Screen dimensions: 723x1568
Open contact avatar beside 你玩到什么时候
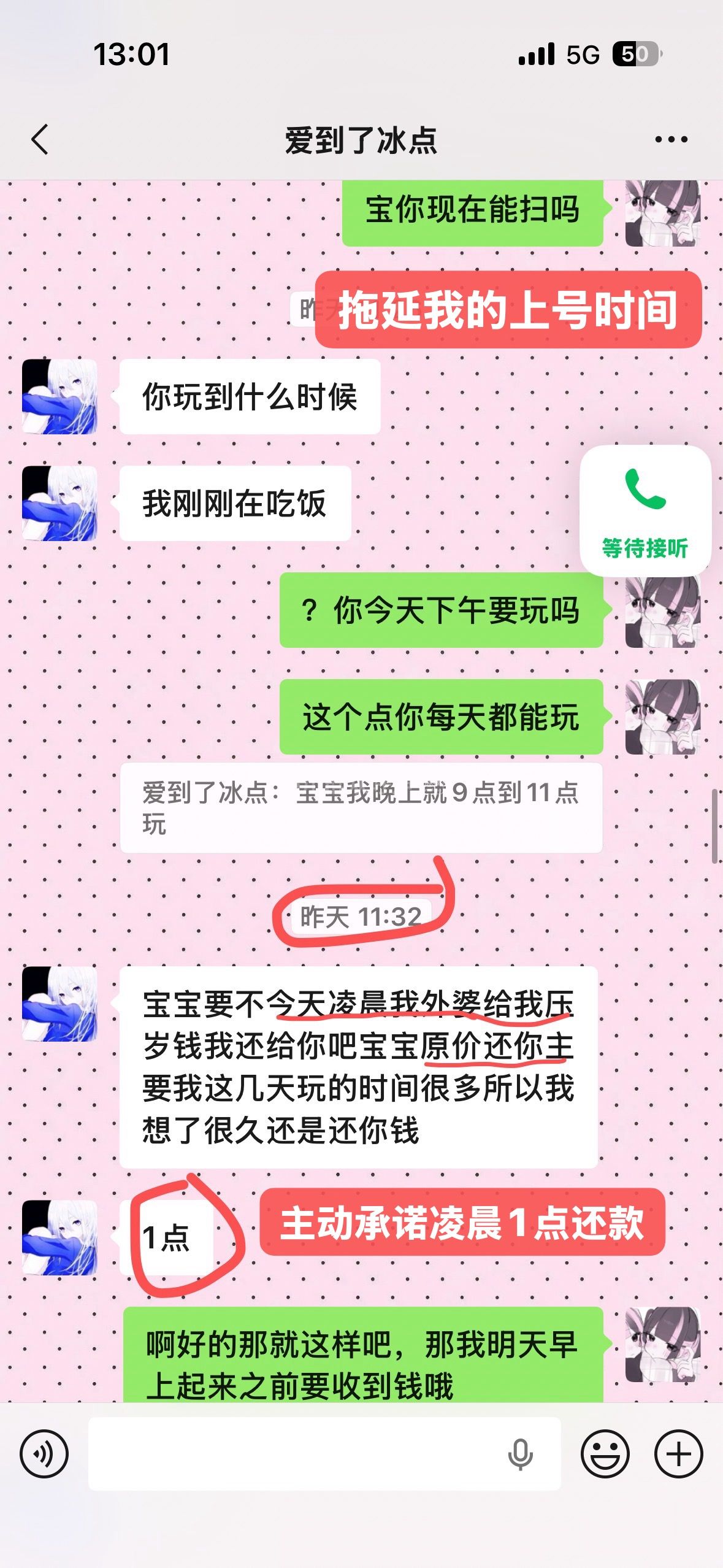[59, 396]
